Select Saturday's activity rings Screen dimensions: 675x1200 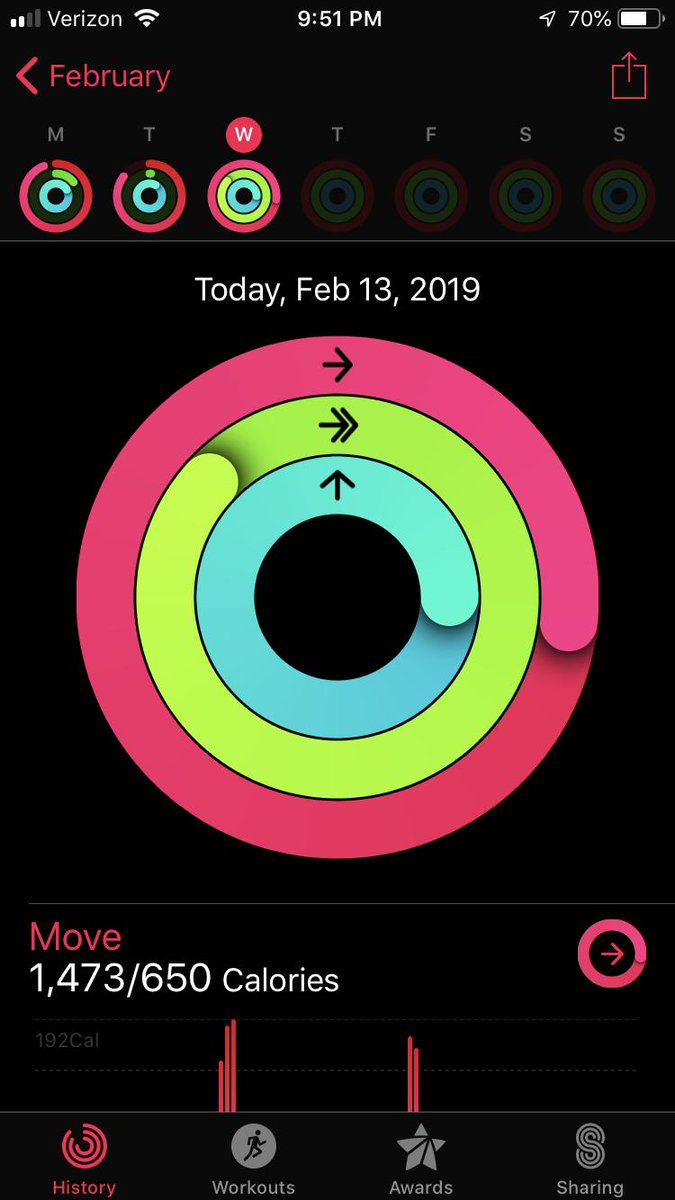pos(525,196)
